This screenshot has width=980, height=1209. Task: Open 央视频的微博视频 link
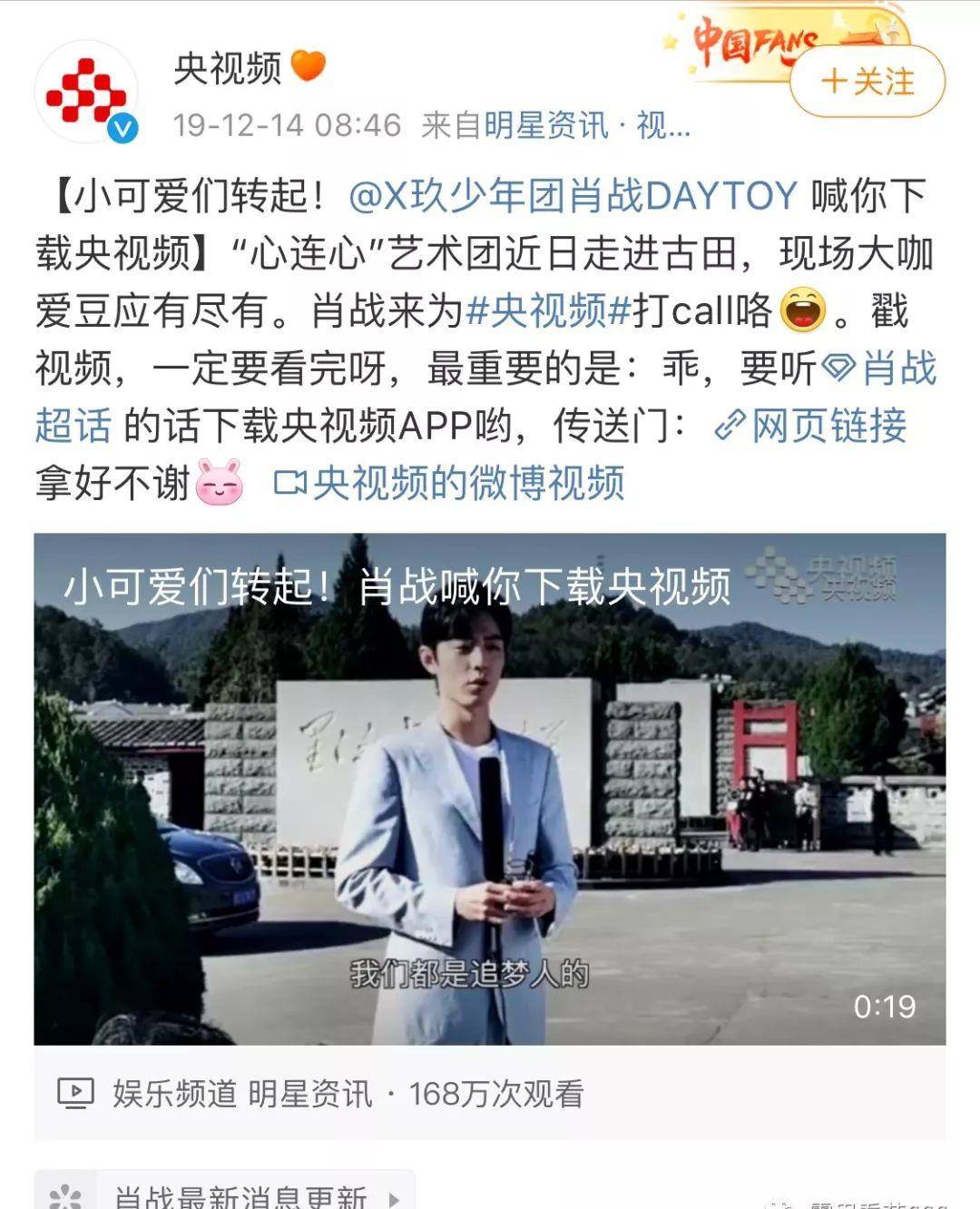click(450, 483)
